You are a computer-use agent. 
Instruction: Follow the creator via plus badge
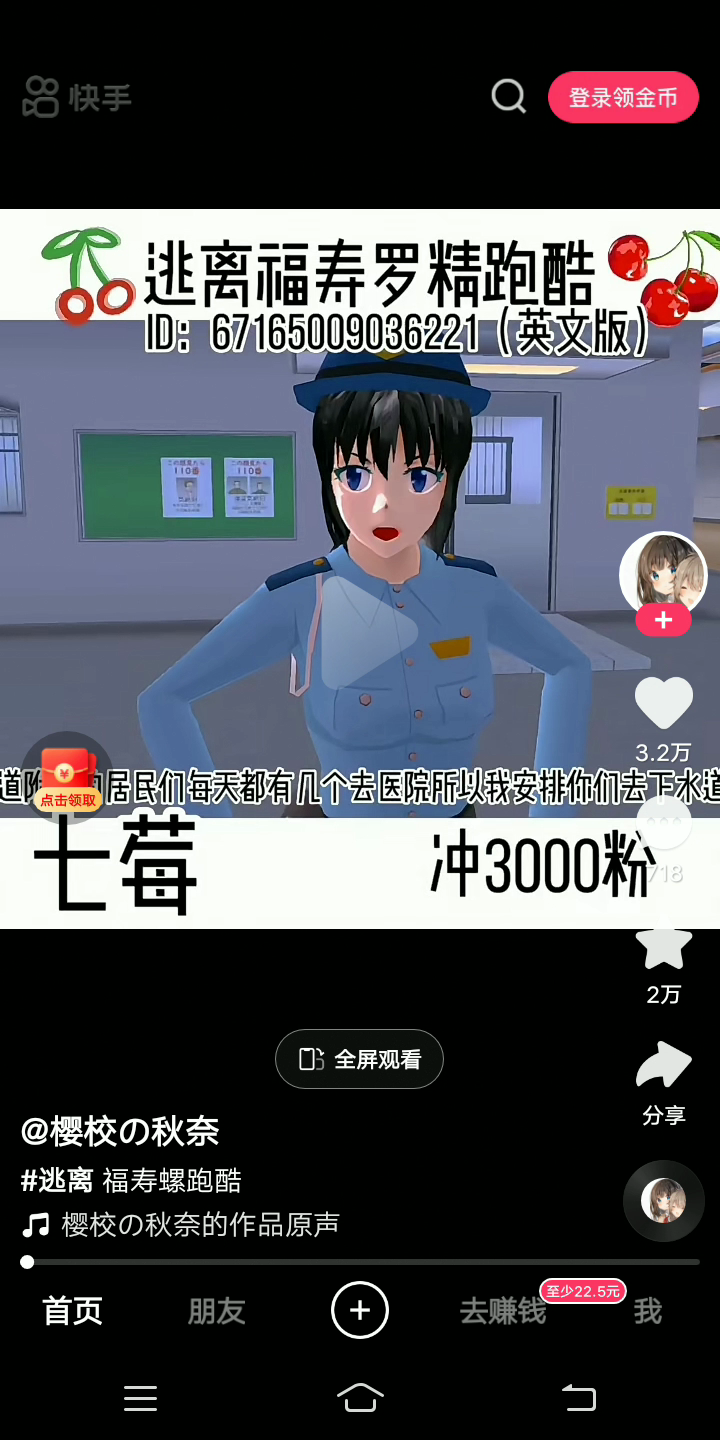tap(663, 620)
